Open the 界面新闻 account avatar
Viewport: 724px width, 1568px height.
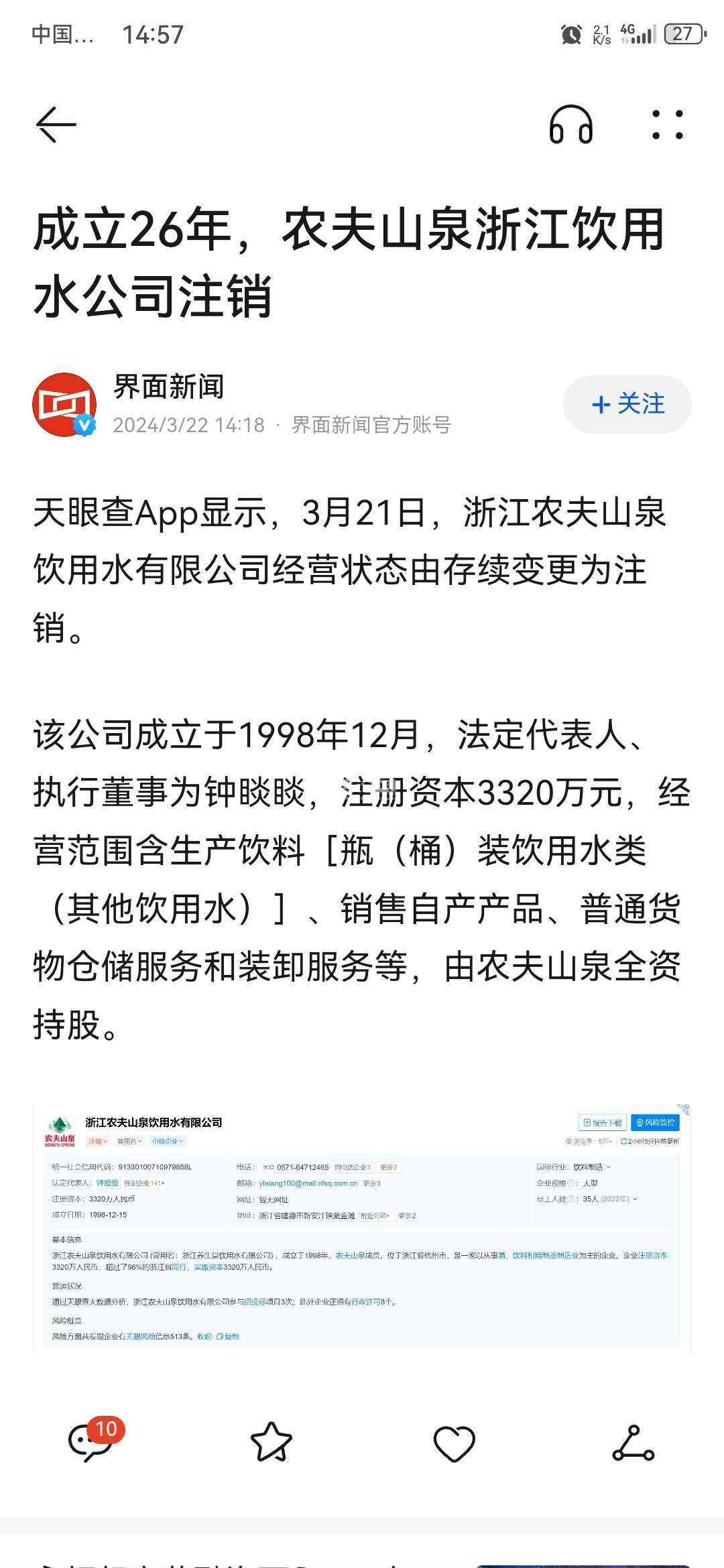click(x=64, y=405)
